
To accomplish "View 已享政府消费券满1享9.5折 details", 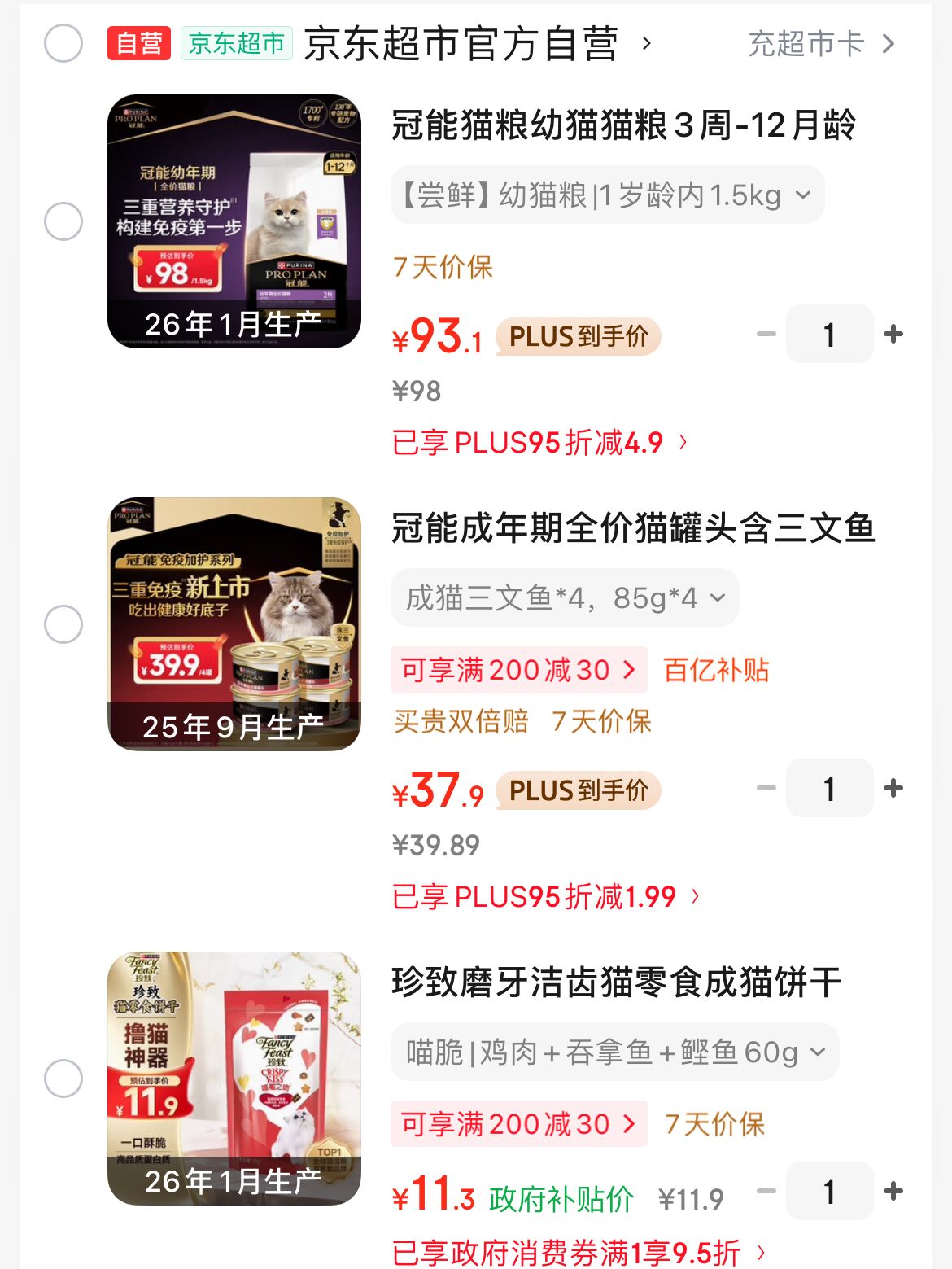I will tap(579, 1253).
